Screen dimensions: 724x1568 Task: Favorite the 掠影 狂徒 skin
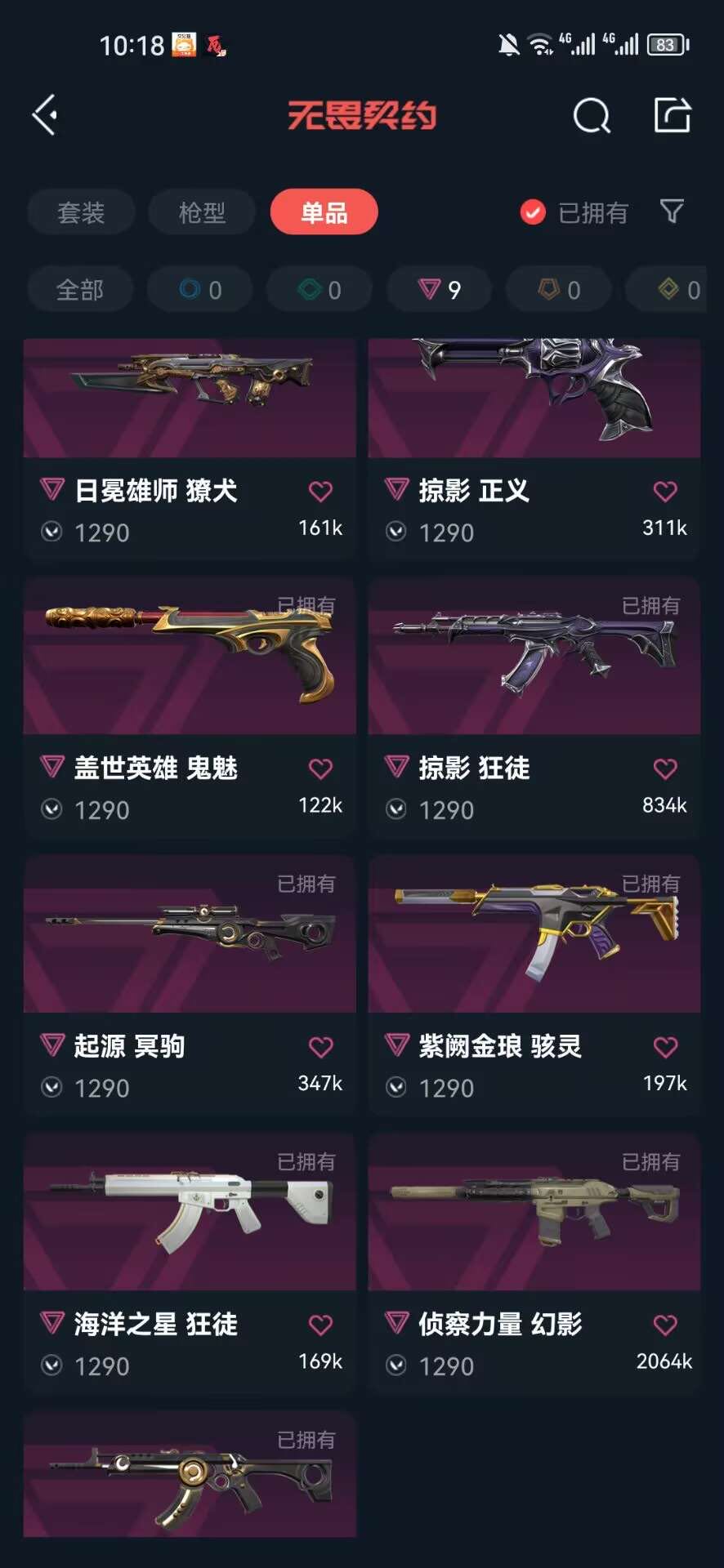pyautogui.click(x=665, y=768)
